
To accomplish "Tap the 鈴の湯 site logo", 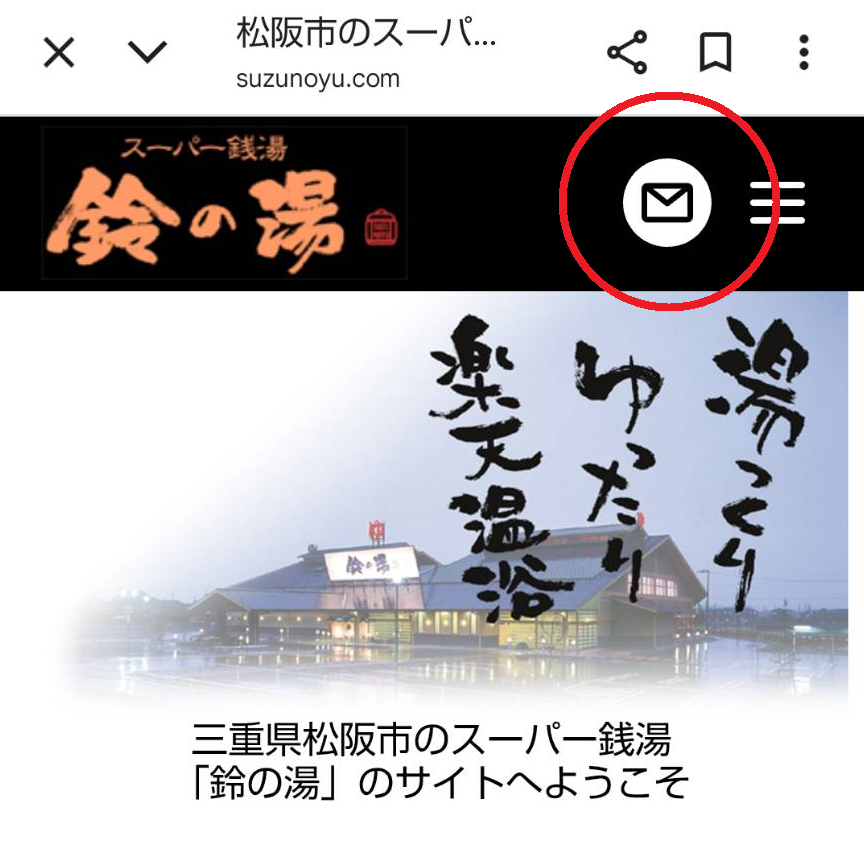I will coord(224,203).
